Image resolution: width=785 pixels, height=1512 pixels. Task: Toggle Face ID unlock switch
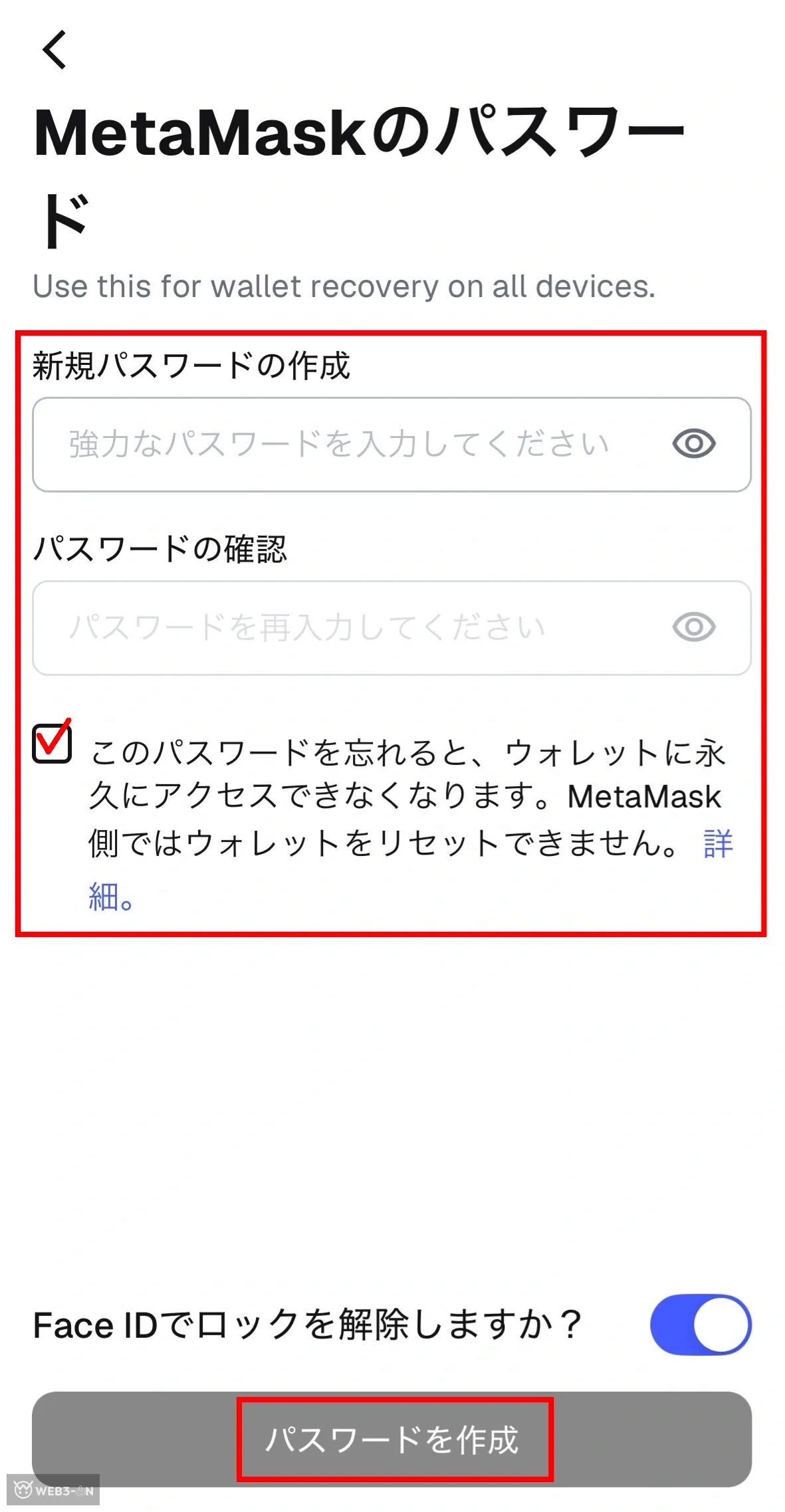click(x=700, y=1324)
